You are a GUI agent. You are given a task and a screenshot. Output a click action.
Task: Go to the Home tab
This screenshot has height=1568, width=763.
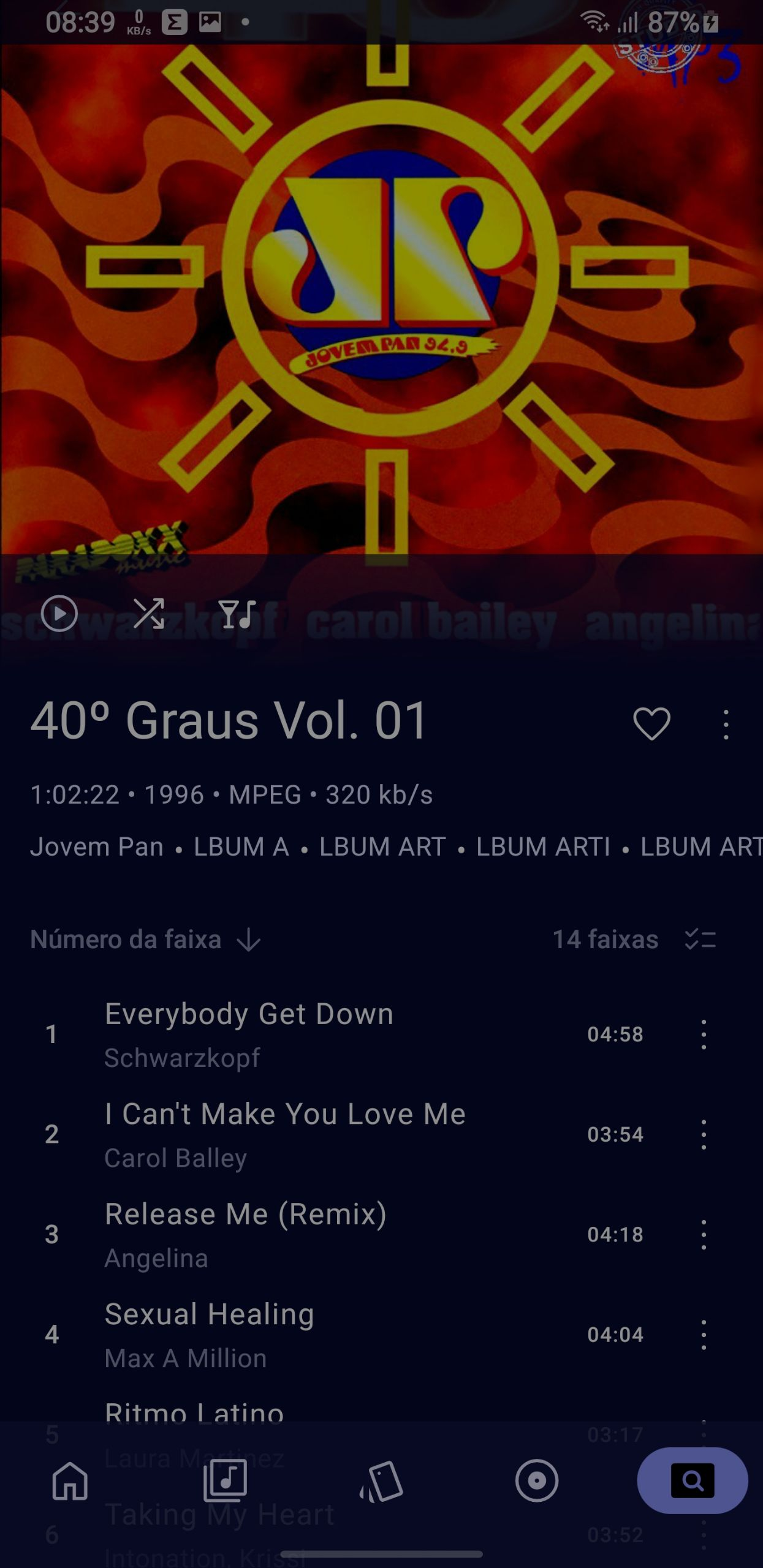(70, 1480)
